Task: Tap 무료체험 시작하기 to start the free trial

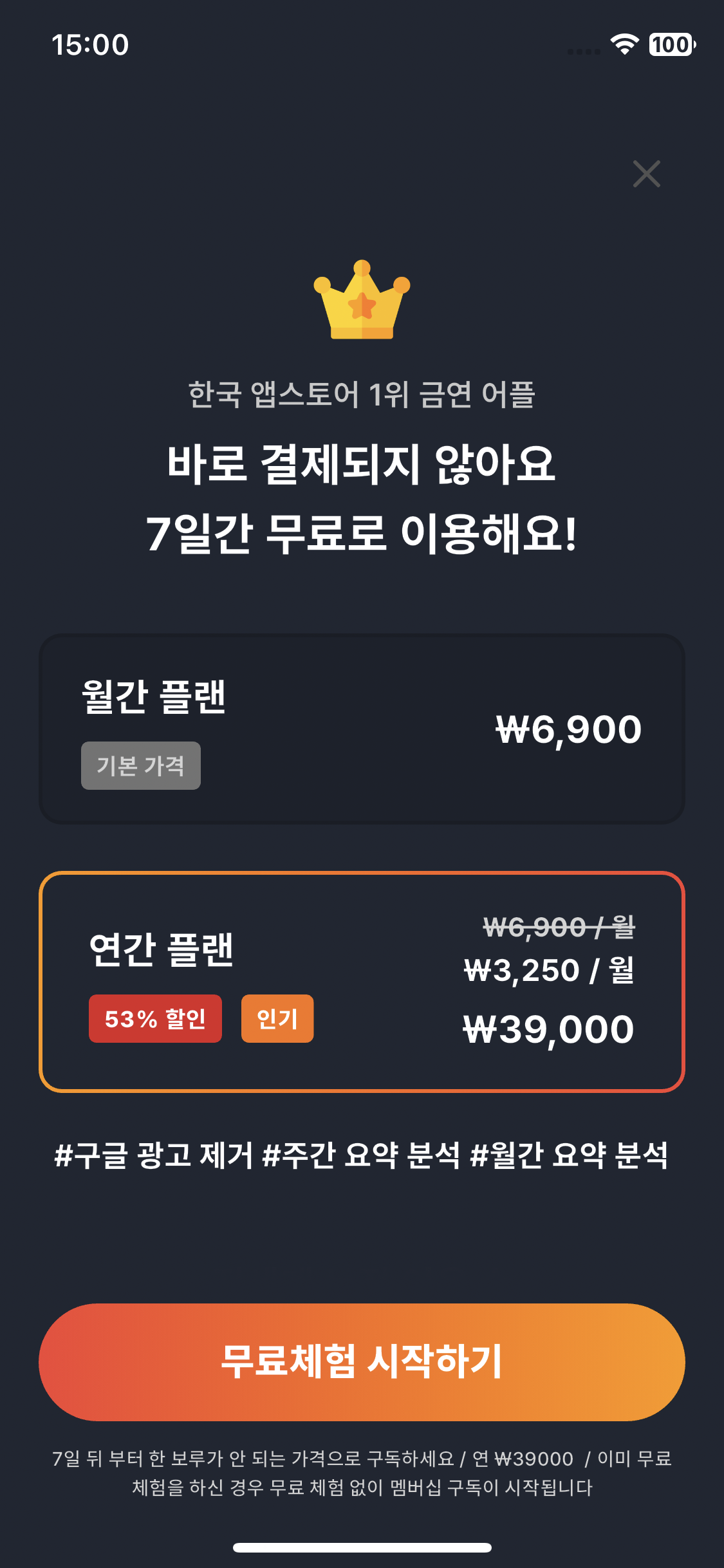Action: pyautogui.click(x=362, y=1362)
